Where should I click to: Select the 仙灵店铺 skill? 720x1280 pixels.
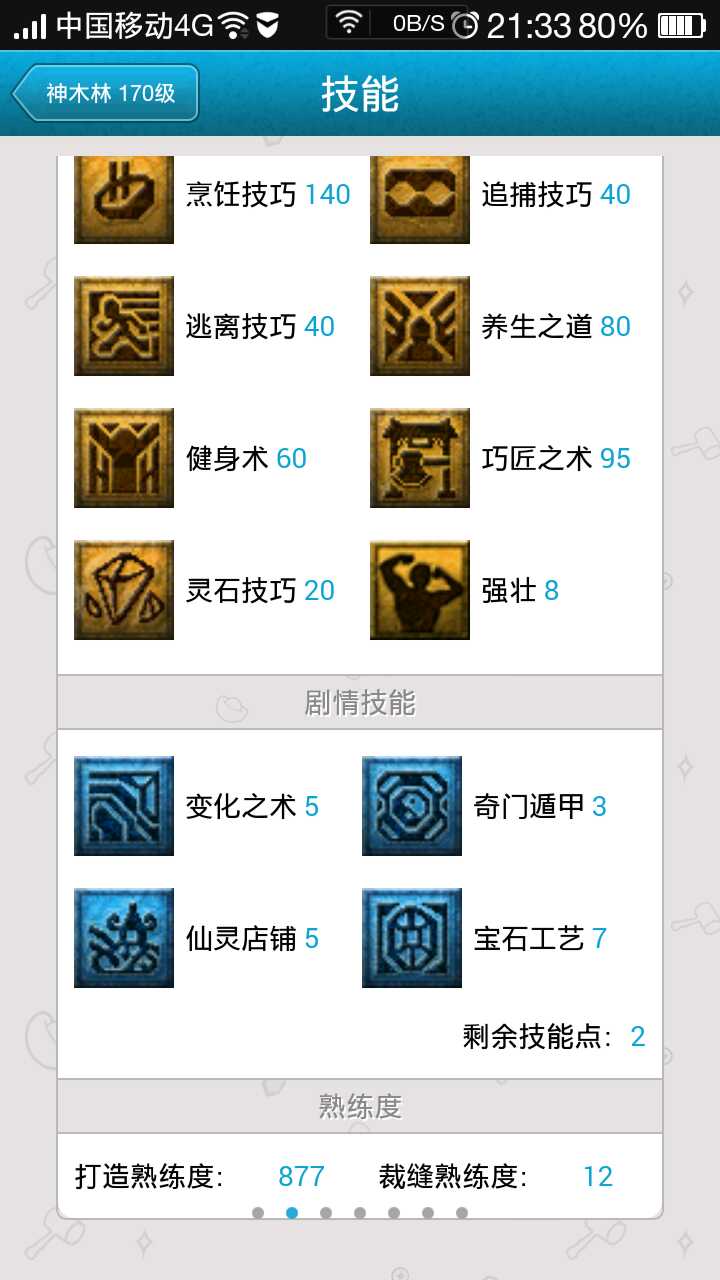click(x=124, y=938)
